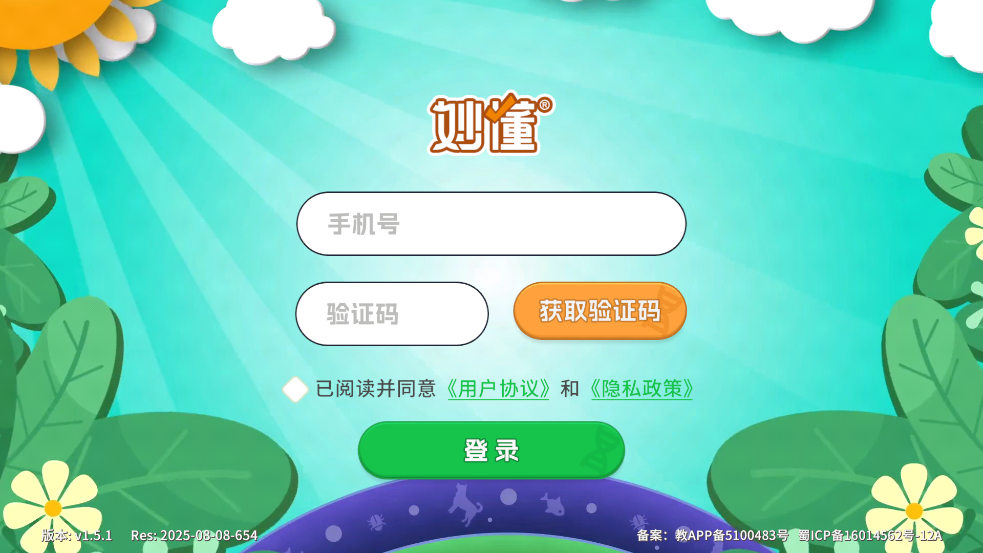Tap the green 登录 button

click(491, 450)
